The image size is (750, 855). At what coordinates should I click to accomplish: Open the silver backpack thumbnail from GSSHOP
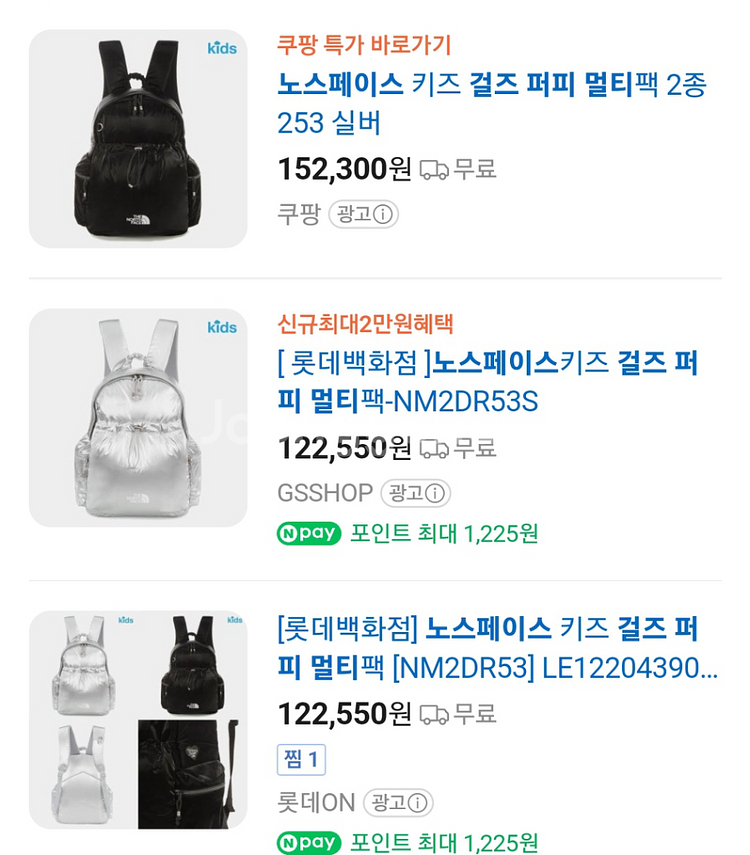(x=138, y=418)
